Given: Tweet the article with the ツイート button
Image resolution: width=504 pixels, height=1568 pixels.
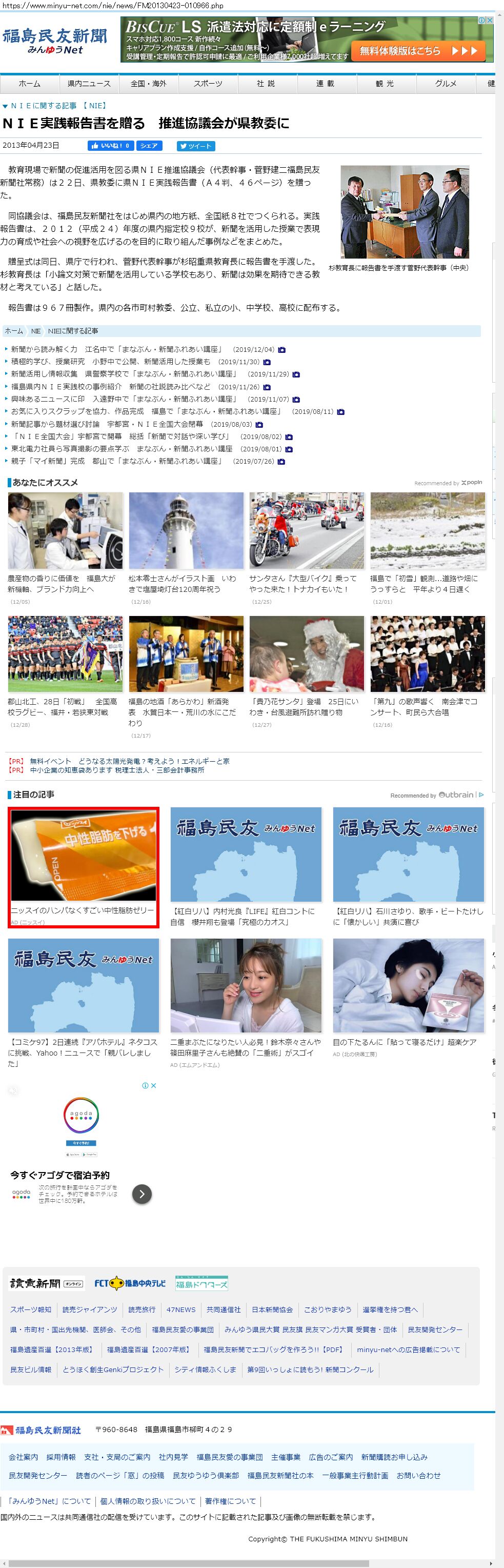Looking at the screenshot, I should pyautogui.click(x=195, y=146).
